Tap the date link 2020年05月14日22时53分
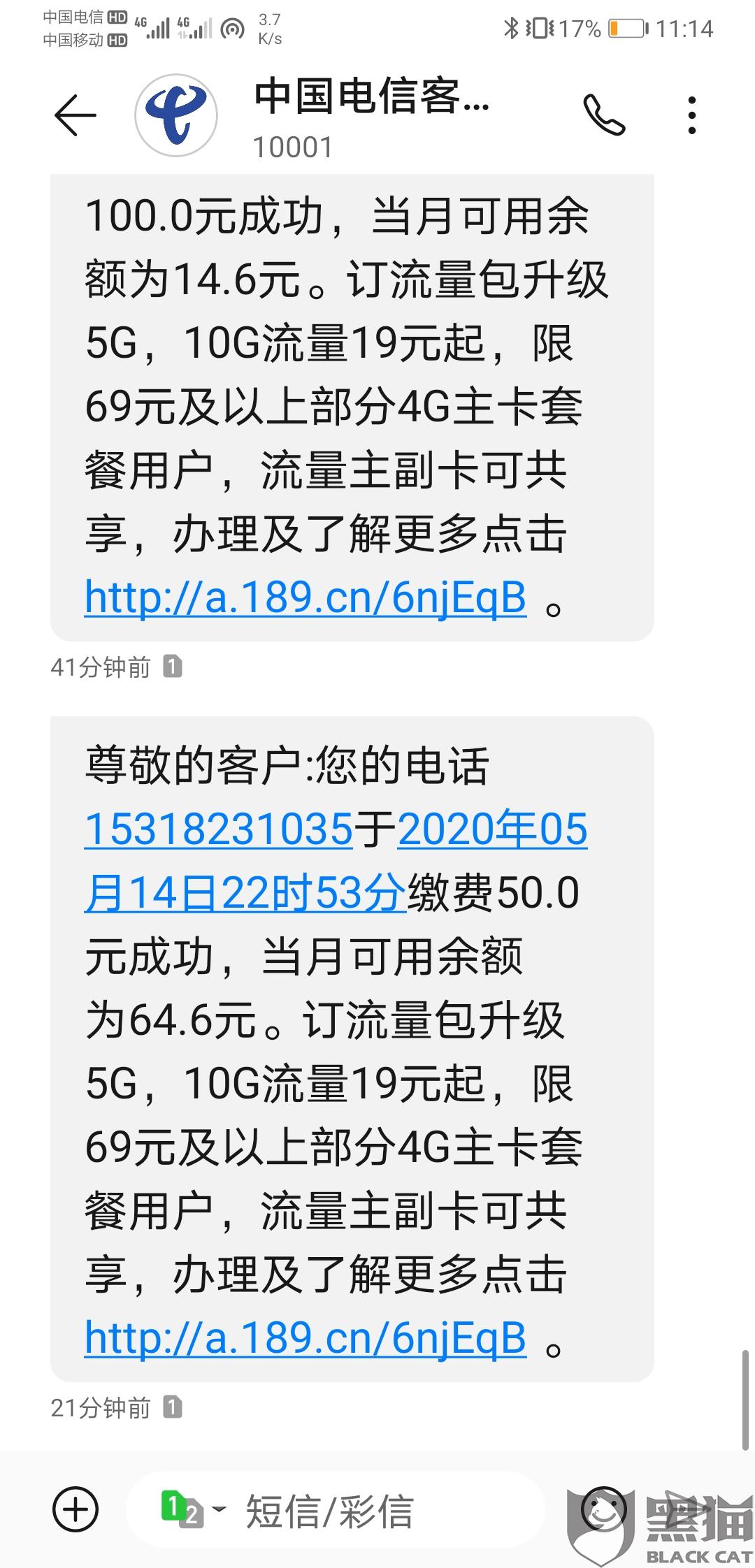 [x=245, y=893]
